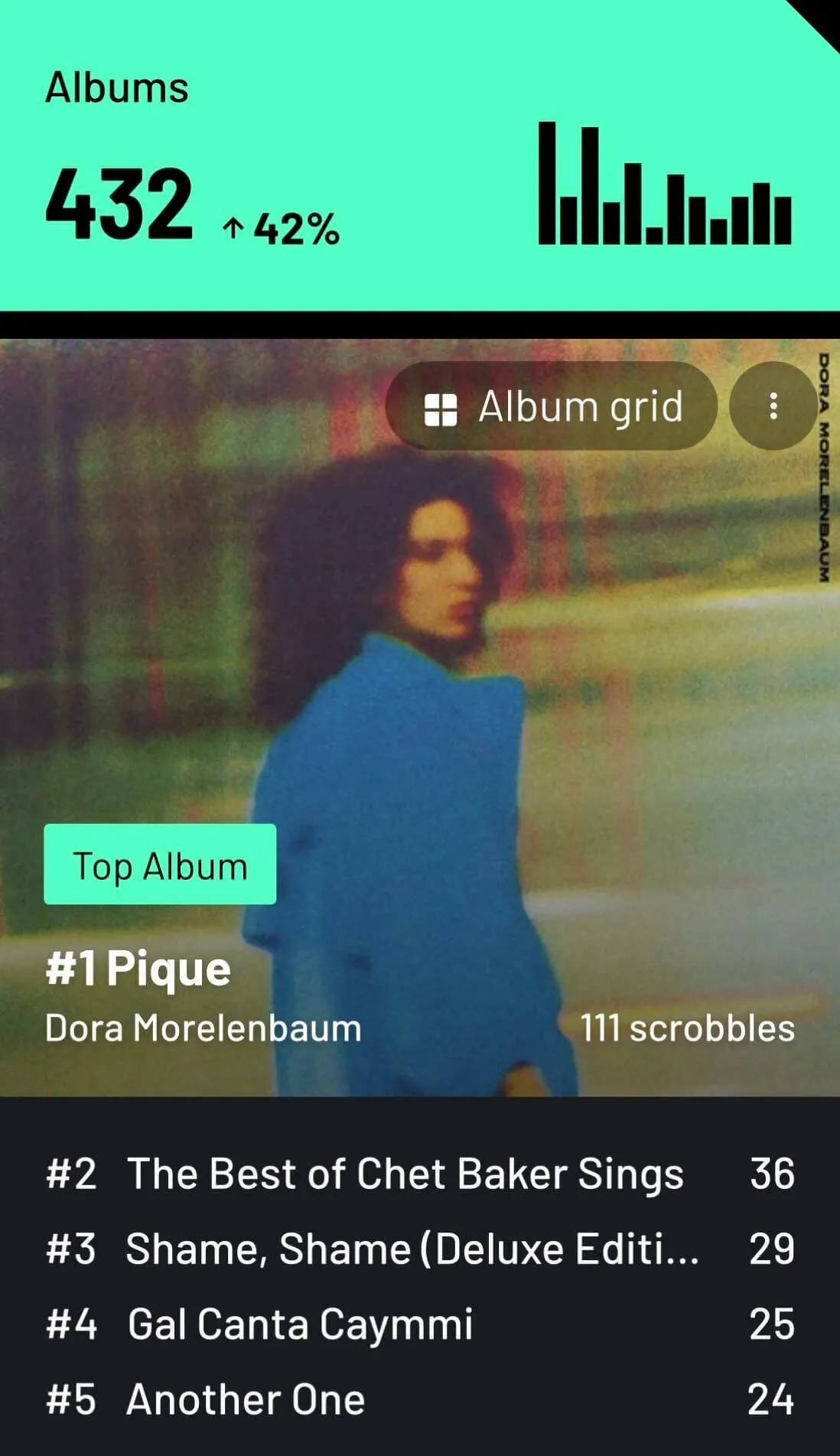The height and width of the screenshot is (1456, 840).
Task: Open the album Another One
Action: click(x=246, y=1400)
